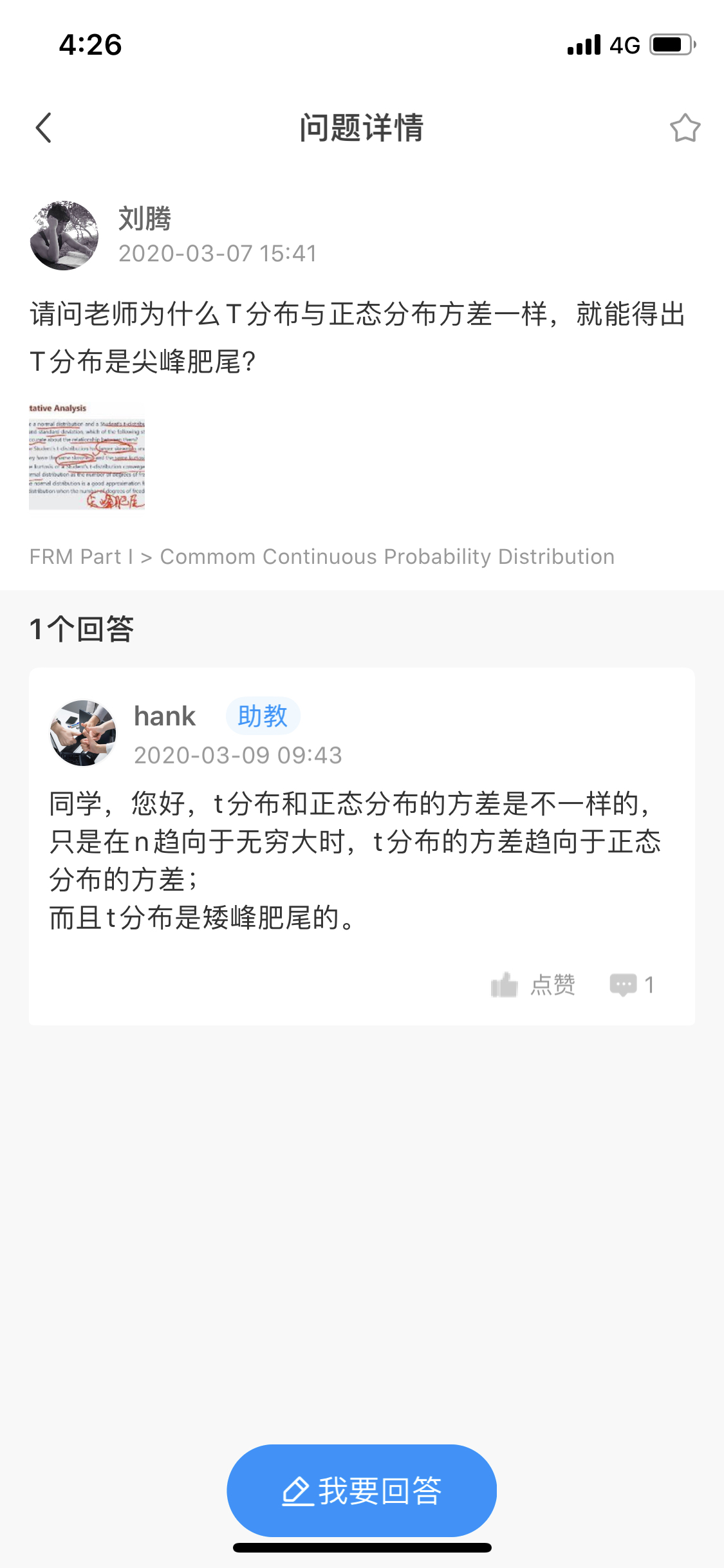Tap 我要回答 to write an answer
The width and height of the screenshot is (724, 1568).
pos(362,1490)
